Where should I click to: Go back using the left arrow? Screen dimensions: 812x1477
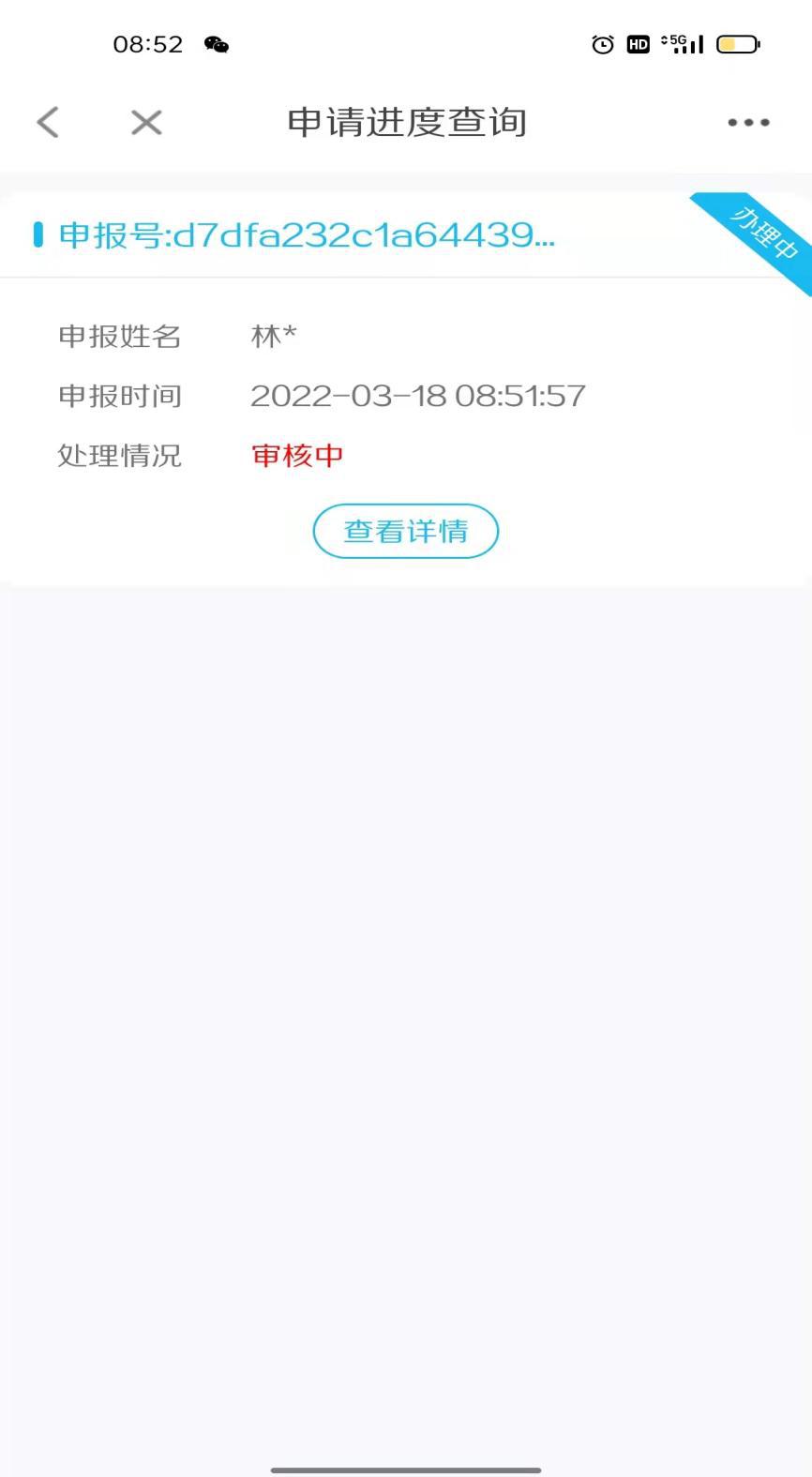[x=48, y=122]
